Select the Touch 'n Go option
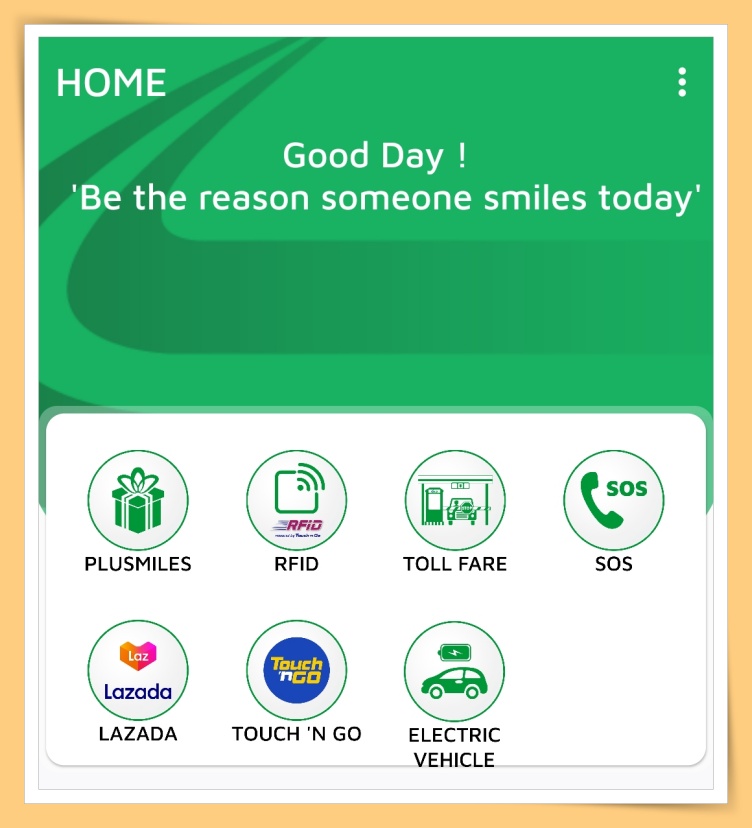This screenshot has height=828, width=752. pyautogui.click(x=297, y=670)
